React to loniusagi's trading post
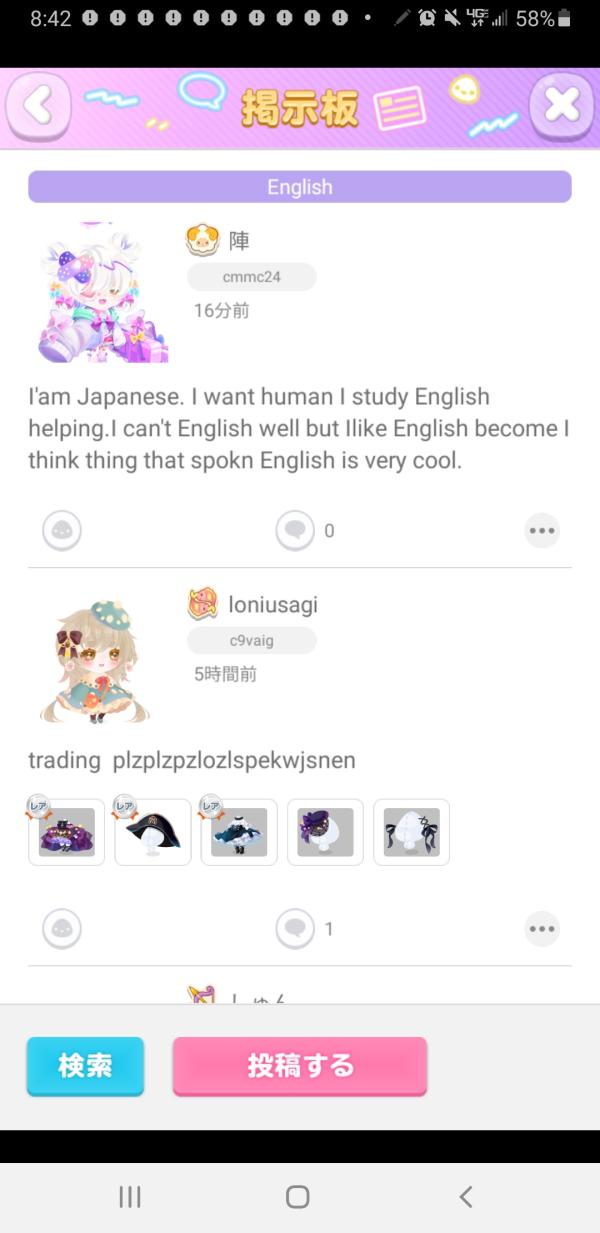The image size is (600, 1233). (x=62, y=929)
